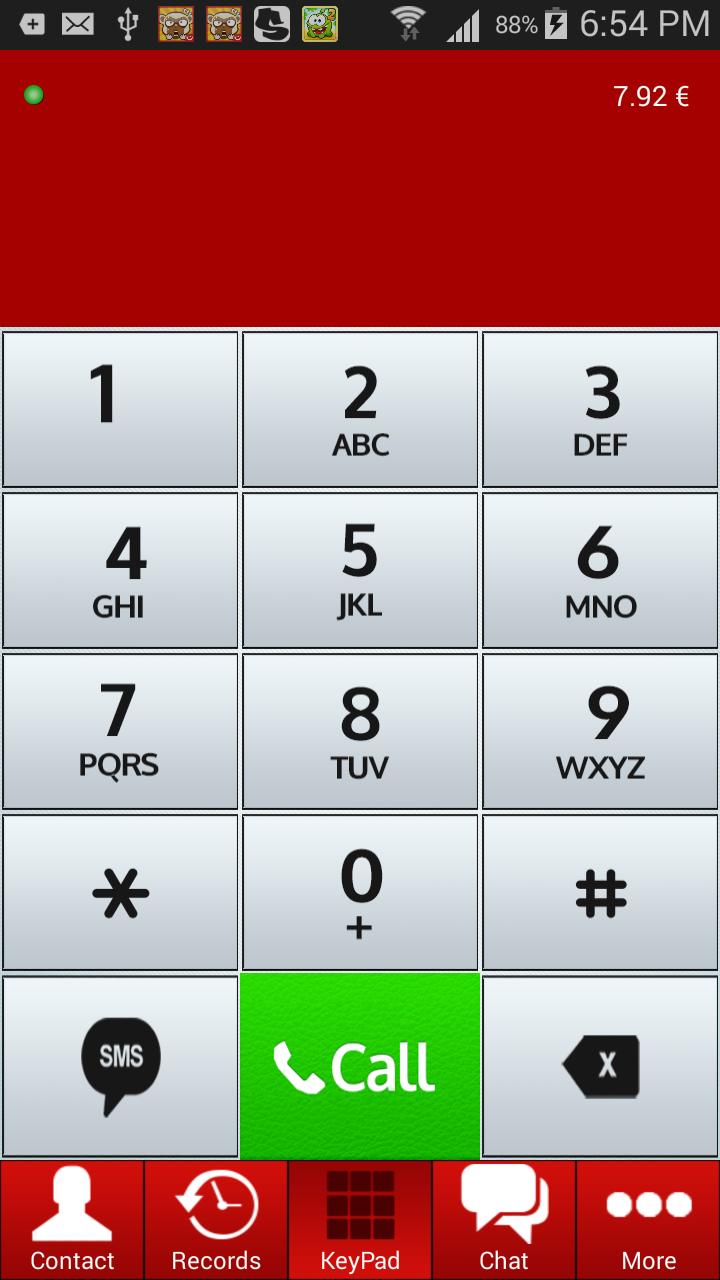Tap the 6 MNO key
The height and width of the screenshot is (1280, 720).
coord(600,570)
